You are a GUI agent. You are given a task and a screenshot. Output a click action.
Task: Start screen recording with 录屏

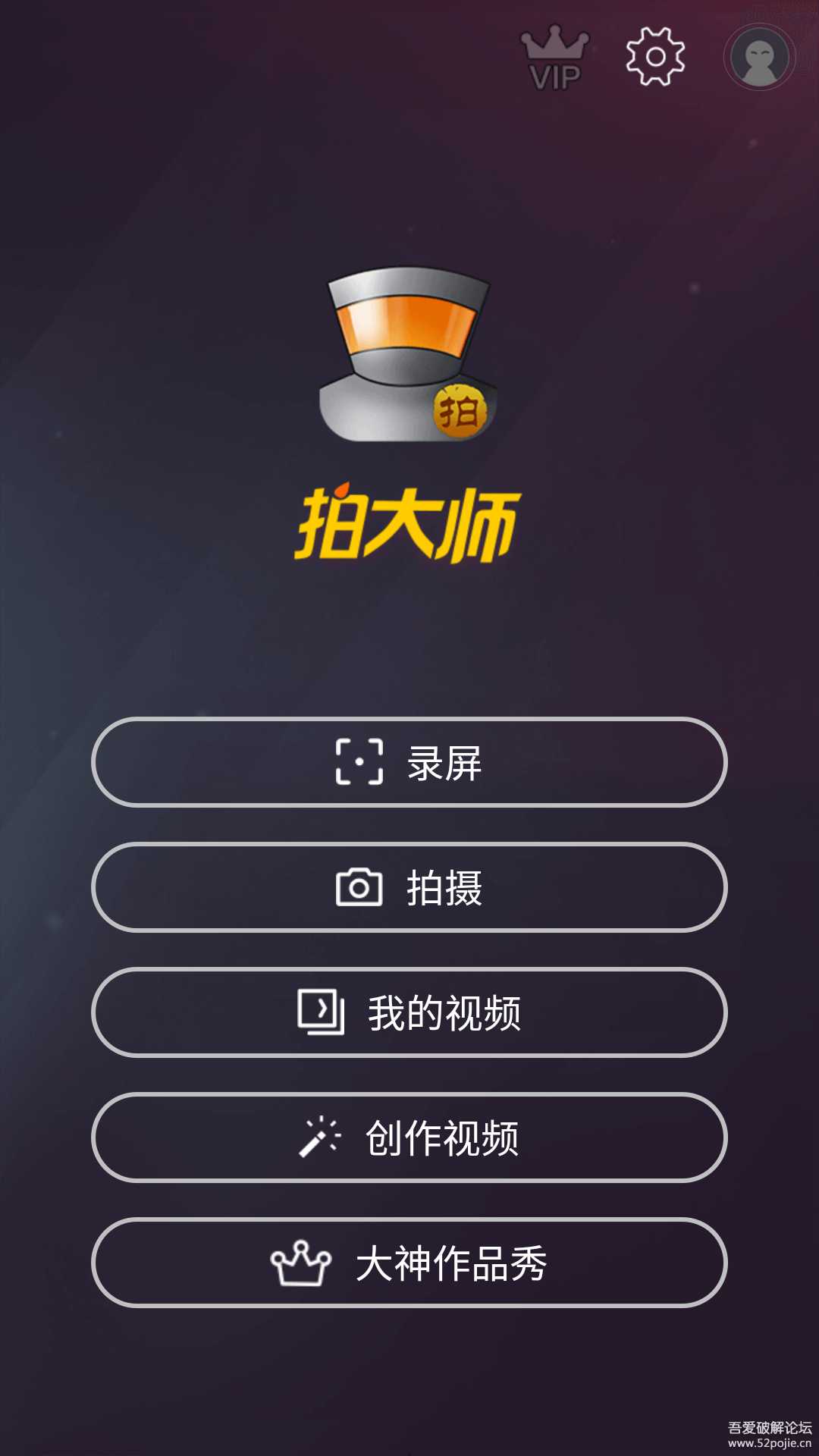pyautogui.click(x=409, y=762)
